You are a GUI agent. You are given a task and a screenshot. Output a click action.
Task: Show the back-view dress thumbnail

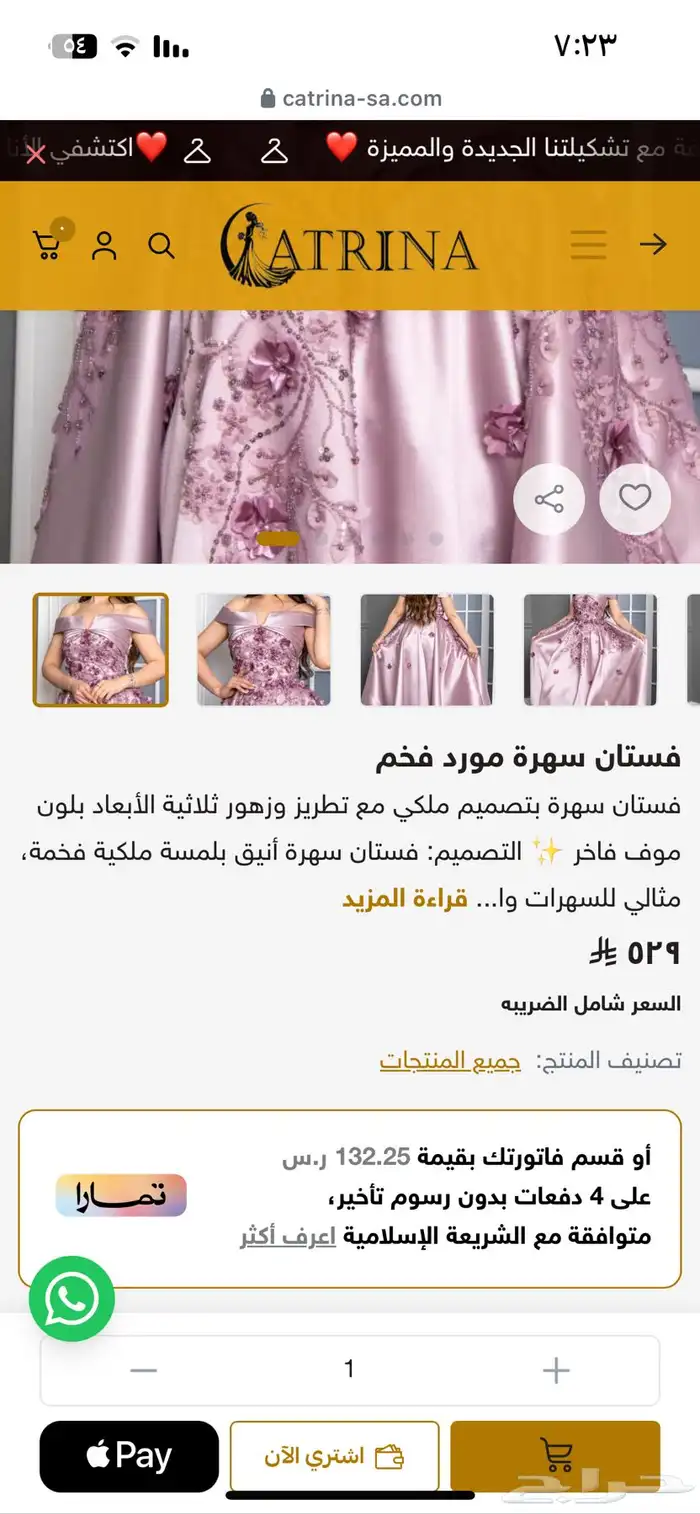pyautogui.click(x=427, y=650)
